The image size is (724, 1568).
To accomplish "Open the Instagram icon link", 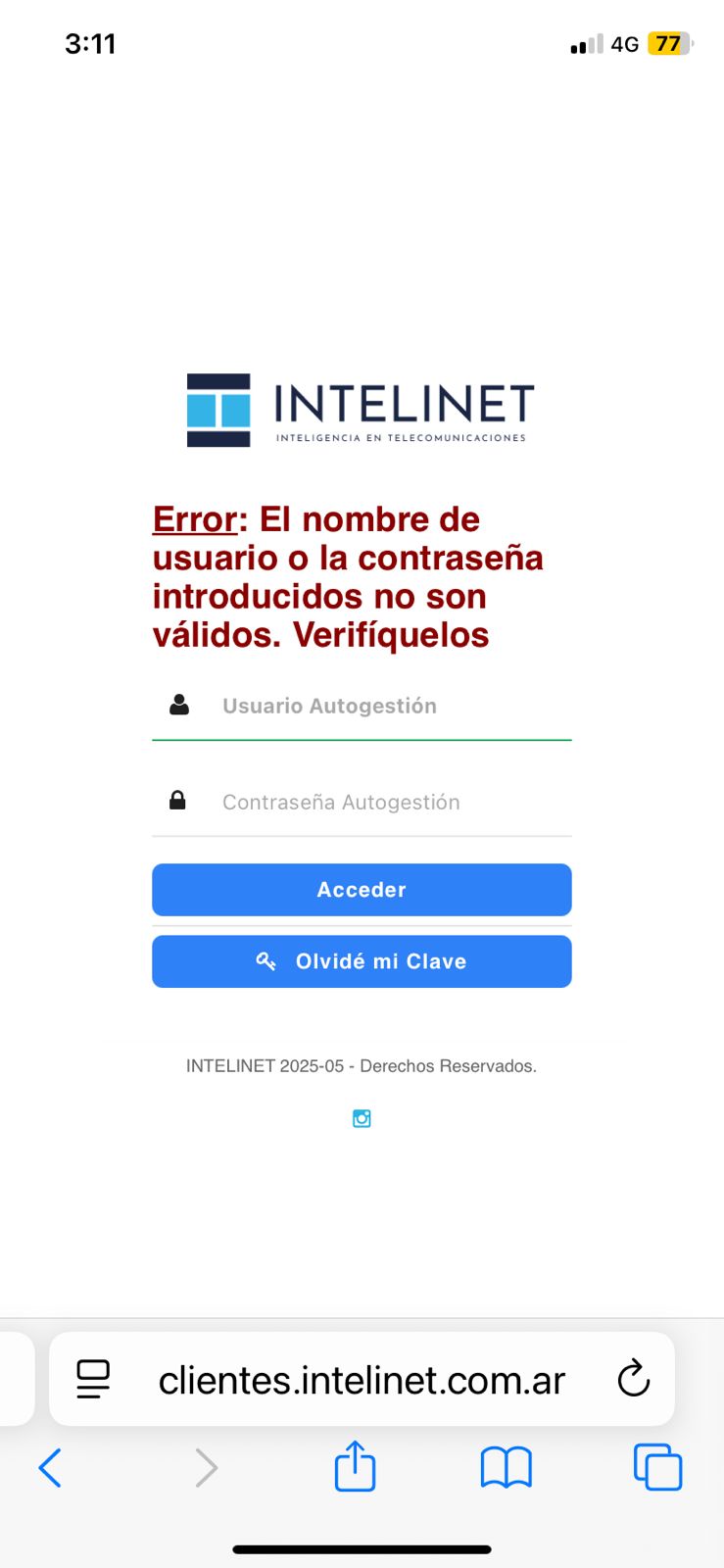I will click(x=362, y=1118).
